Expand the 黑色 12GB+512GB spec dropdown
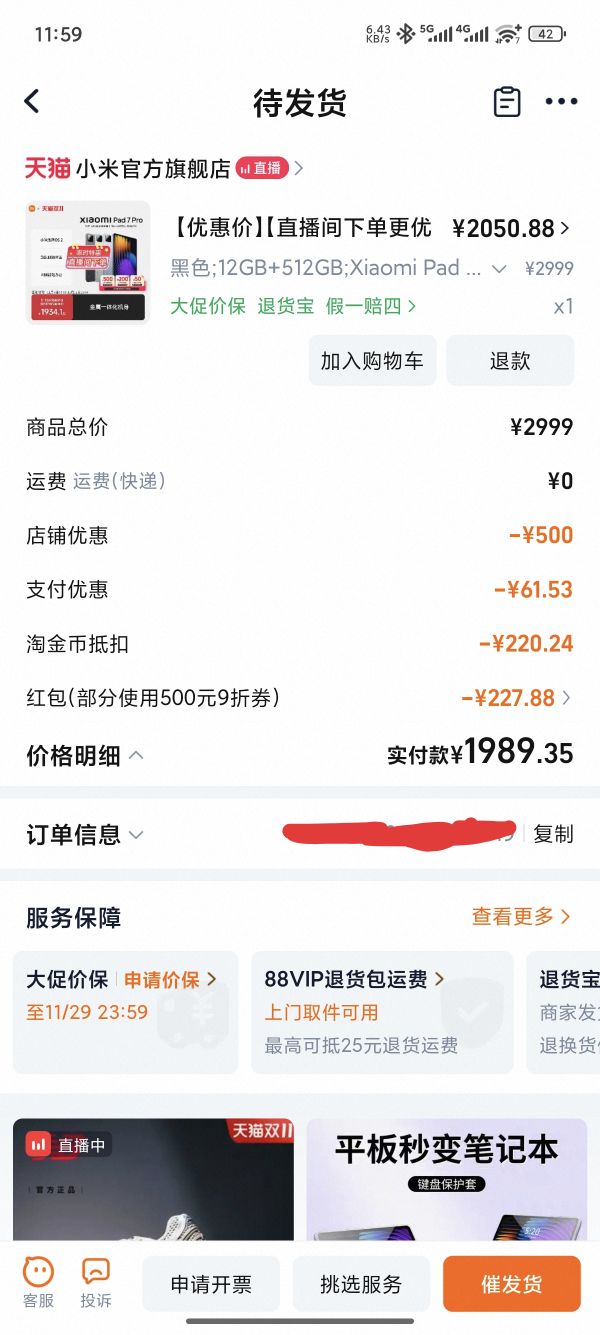This screenshot has width=600, height=1335. click(499, 268)
